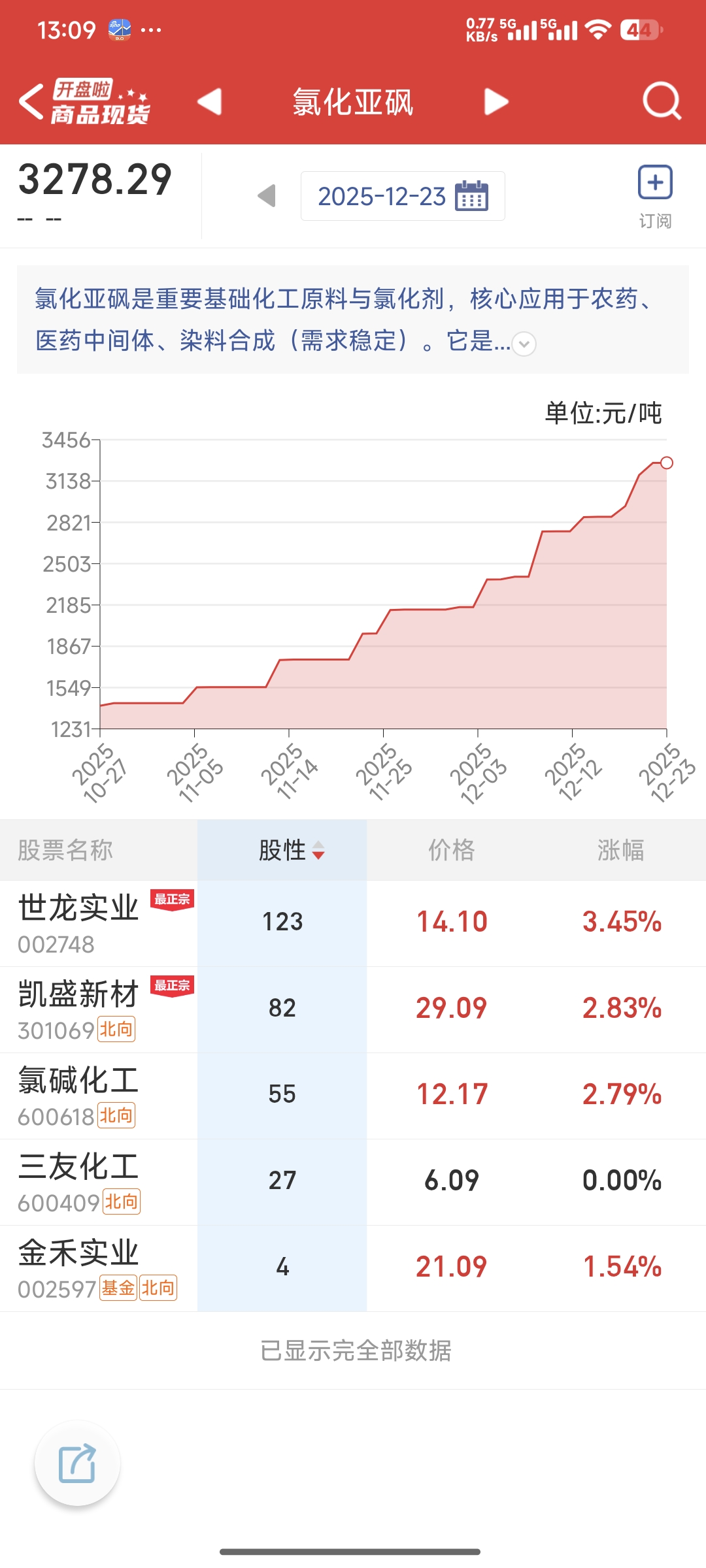Switch to next commodity with right triangle
The width and height of the screenshot is (706, 1568).
pos(496,102)
